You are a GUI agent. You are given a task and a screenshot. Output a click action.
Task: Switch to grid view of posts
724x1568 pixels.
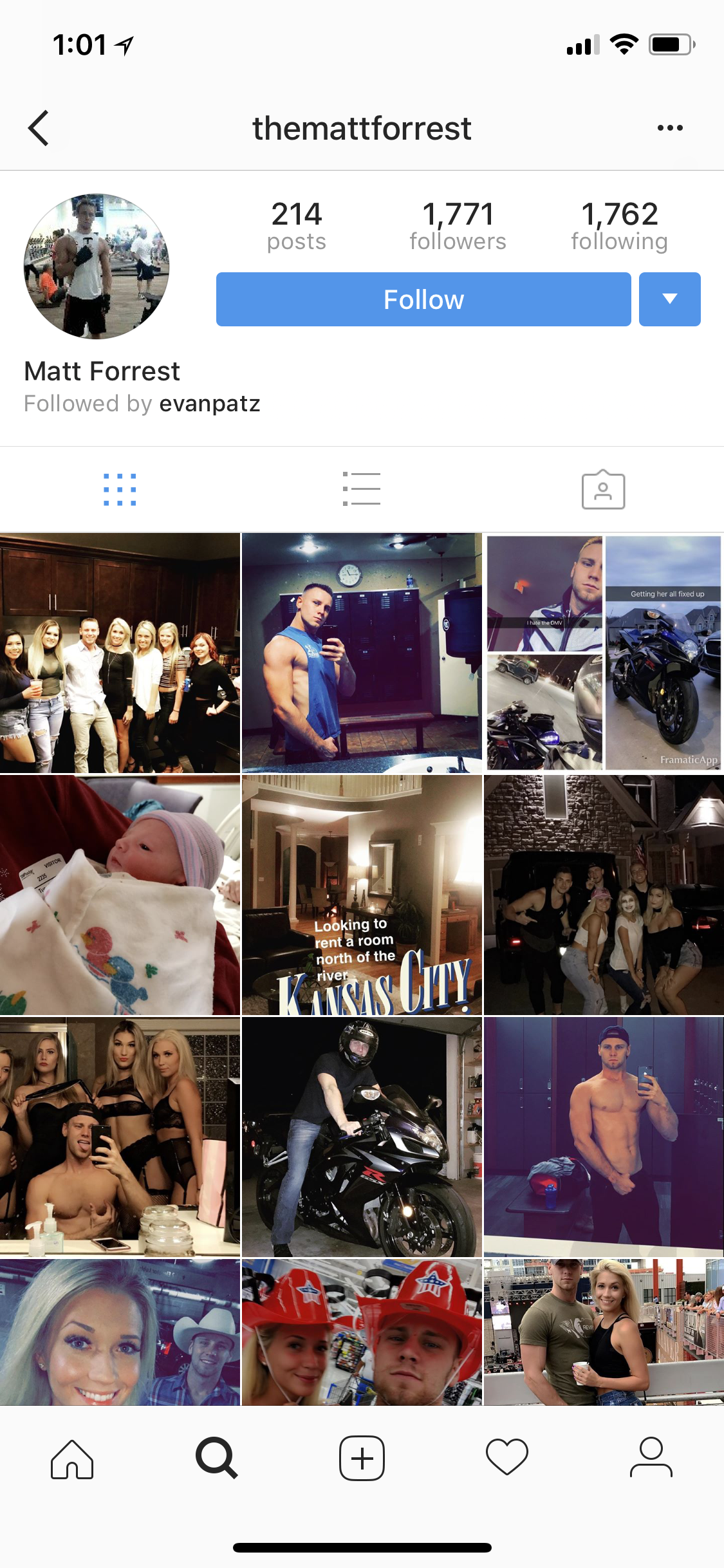tap(120, 489)
